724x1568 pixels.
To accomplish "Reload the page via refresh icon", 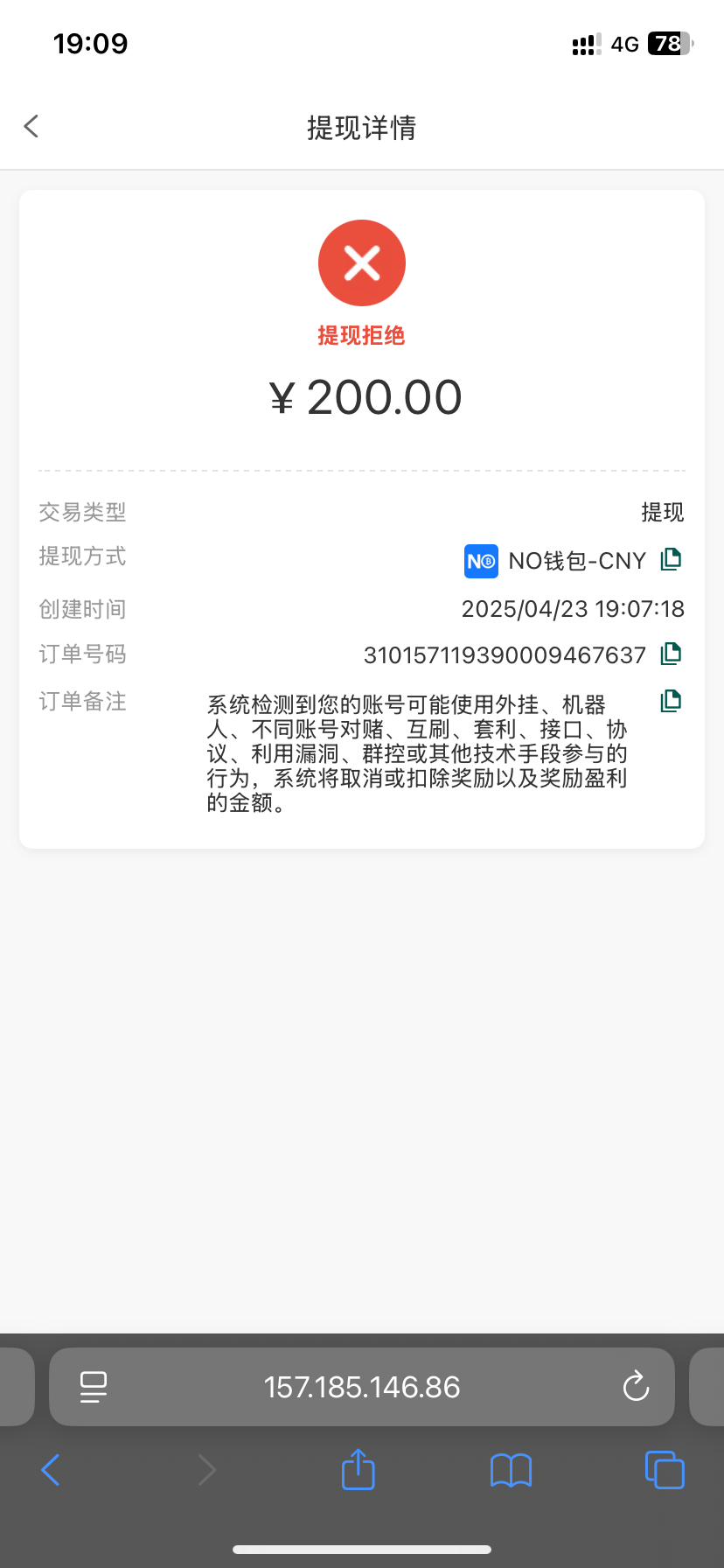I will pos(636,1386).
